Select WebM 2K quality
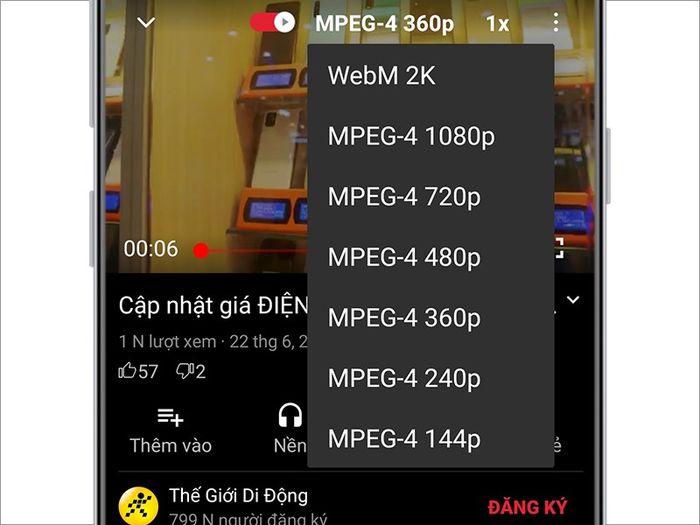This screenshot has height=525, width=700. pos(381,75)
